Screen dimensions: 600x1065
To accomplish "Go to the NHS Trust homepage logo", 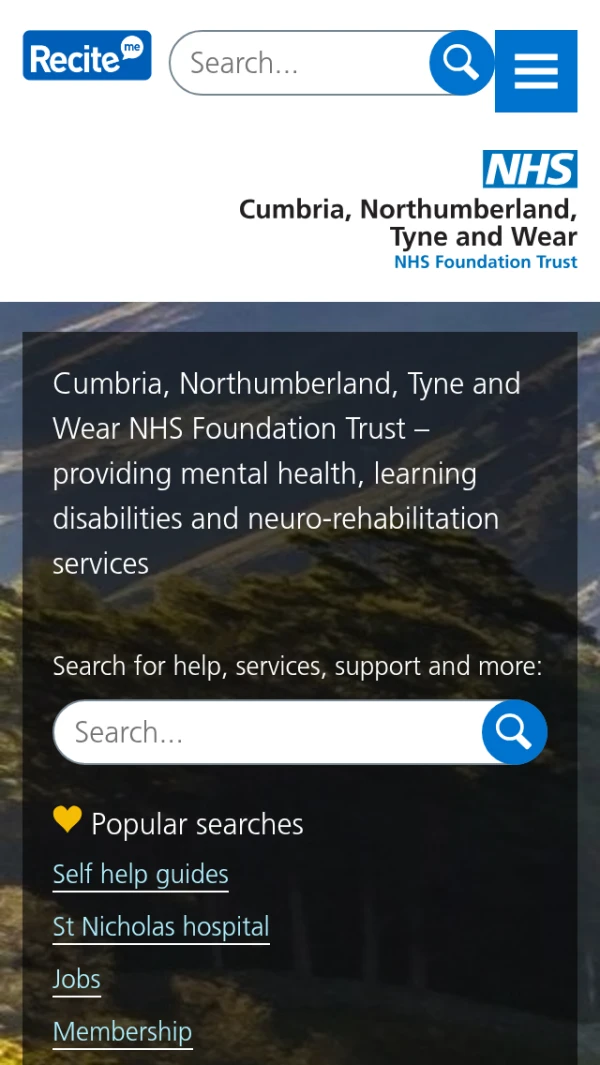I will (409, 211).
